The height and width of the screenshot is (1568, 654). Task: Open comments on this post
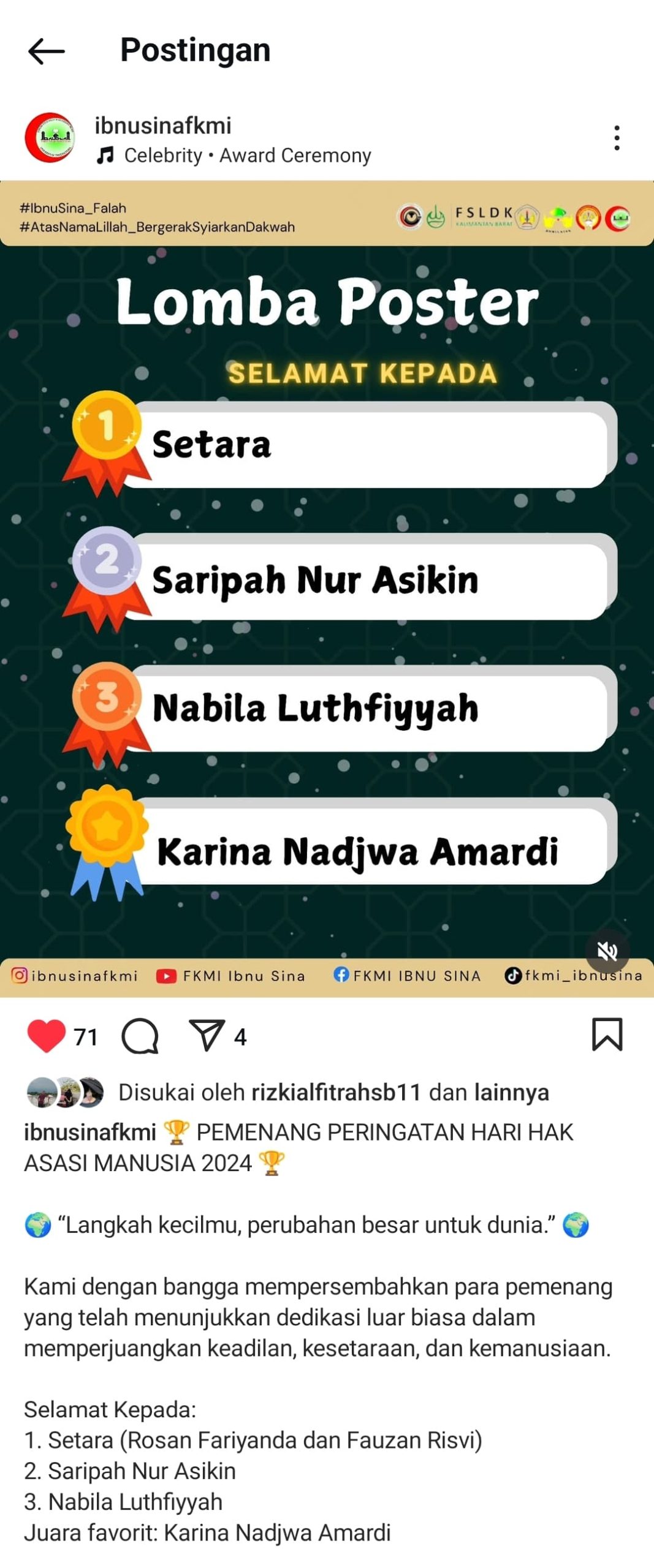[x=140, y=1036]
